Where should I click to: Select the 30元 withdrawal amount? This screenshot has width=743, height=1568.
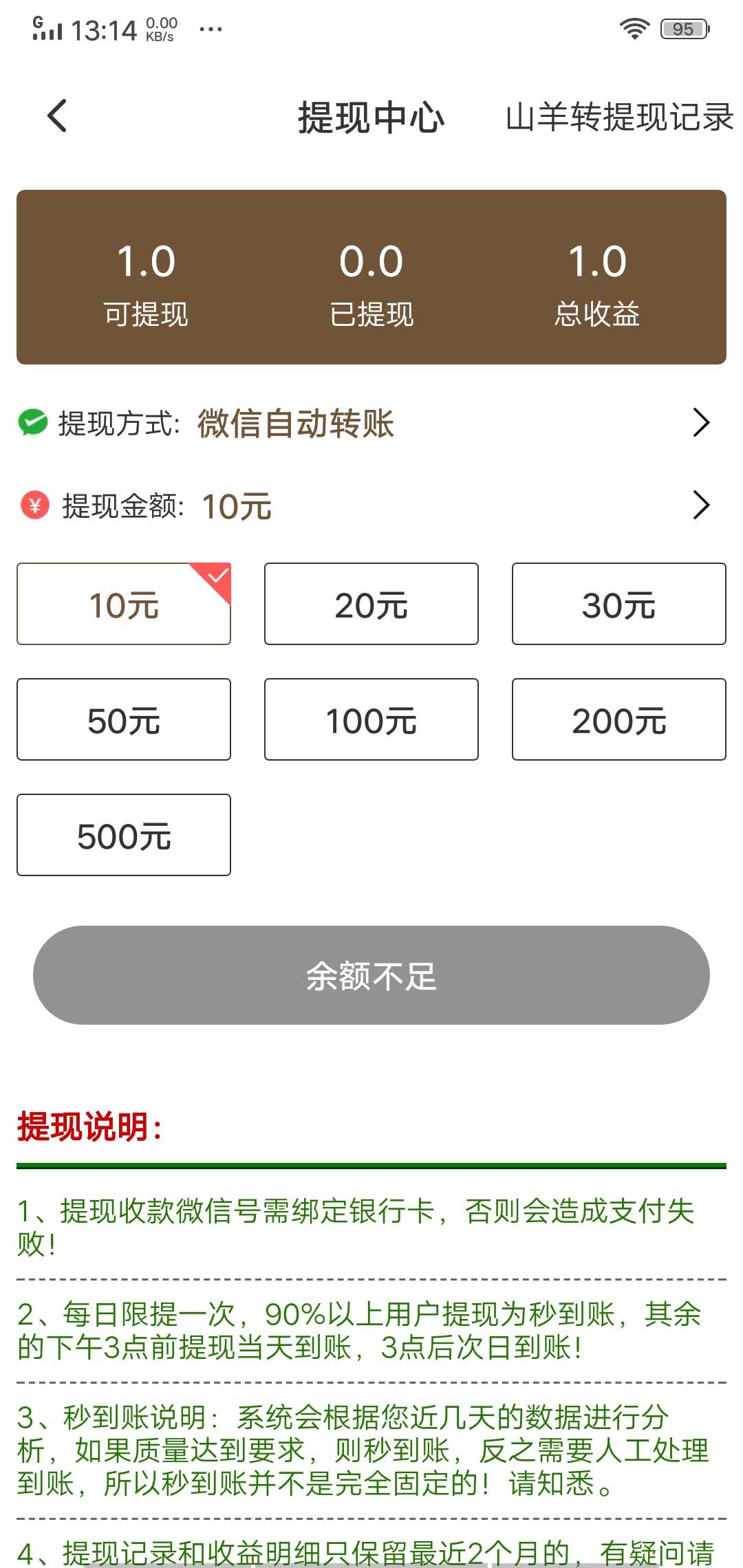tap(618, 604)
